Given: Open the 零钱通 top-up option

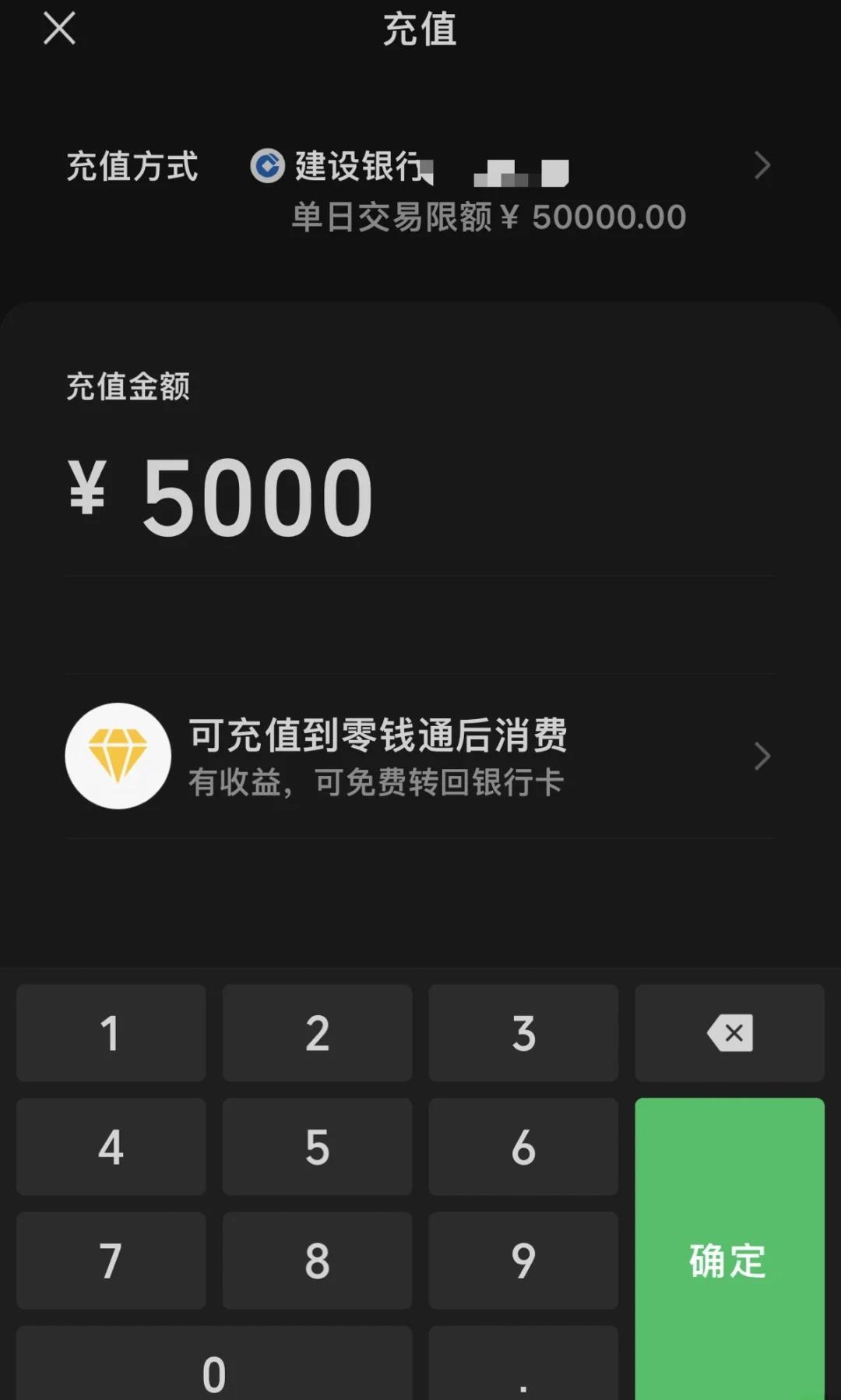Looking at the screenshot, I should point(419,756).
